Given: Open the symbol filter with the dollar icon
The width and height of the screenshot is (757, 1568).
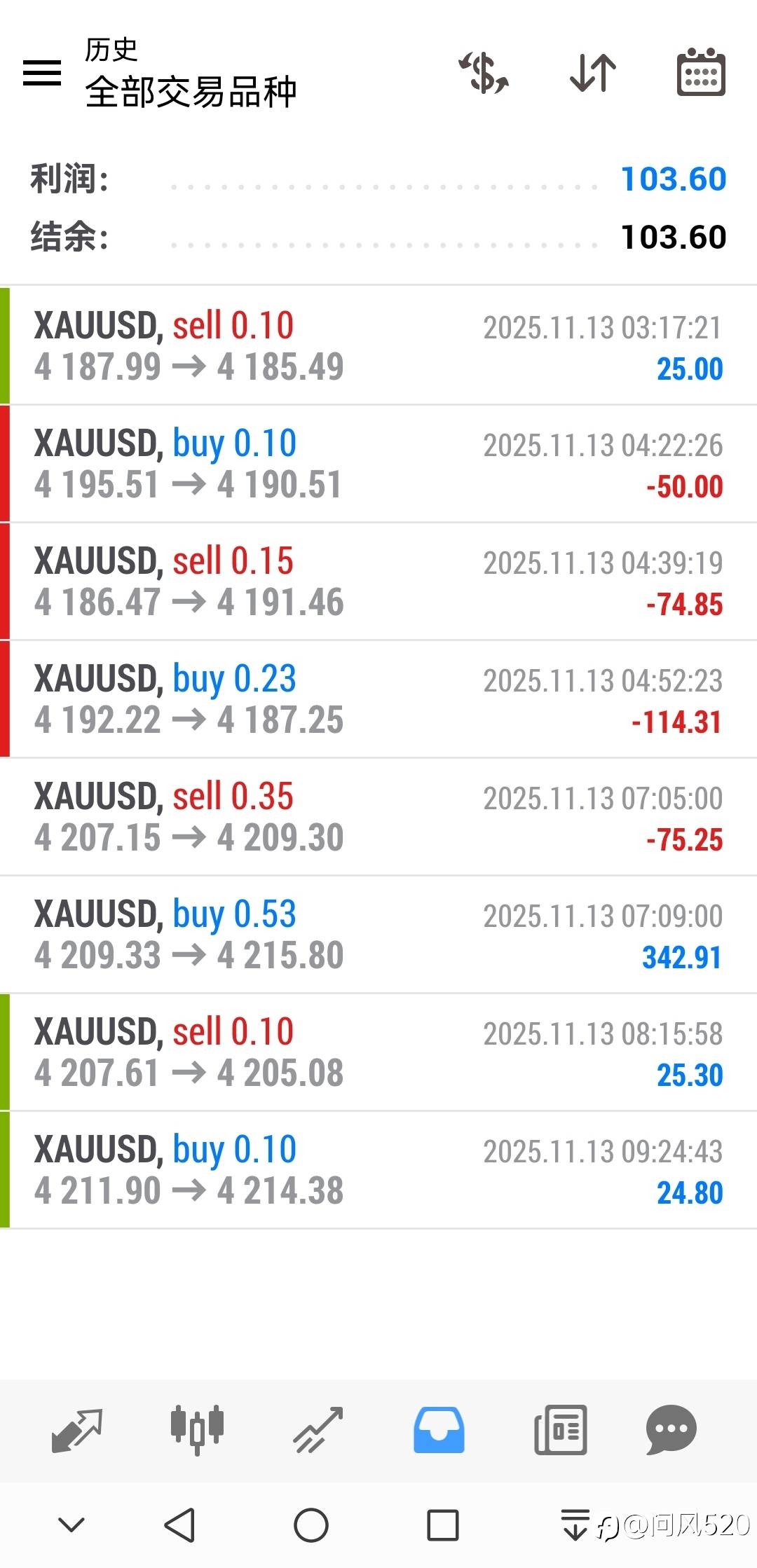Looking at the screenshot, I should pos(484,73).
